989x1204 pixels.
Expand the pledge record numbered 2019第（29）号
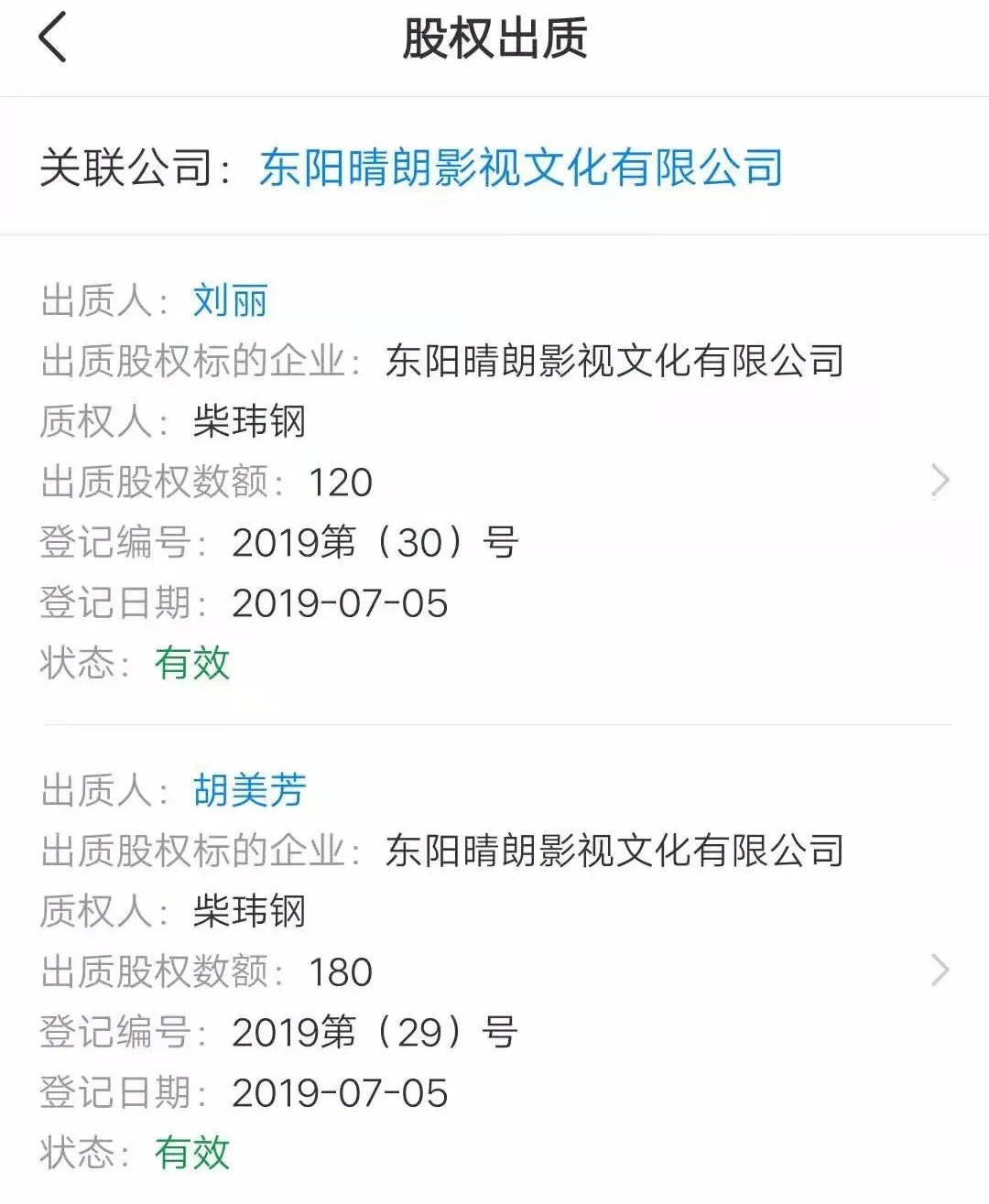coord(940,971)
